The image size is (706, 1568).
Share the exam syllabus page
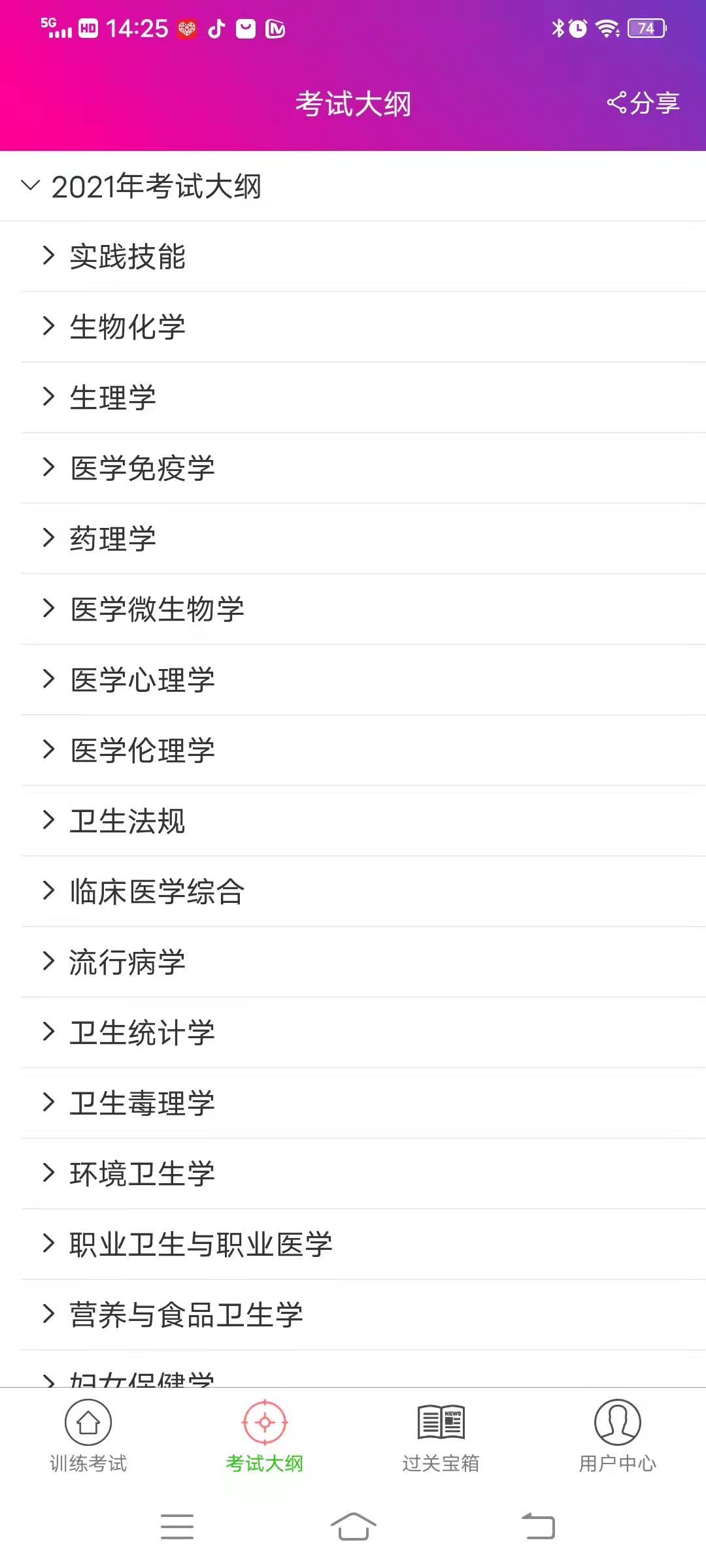[644, 103]
